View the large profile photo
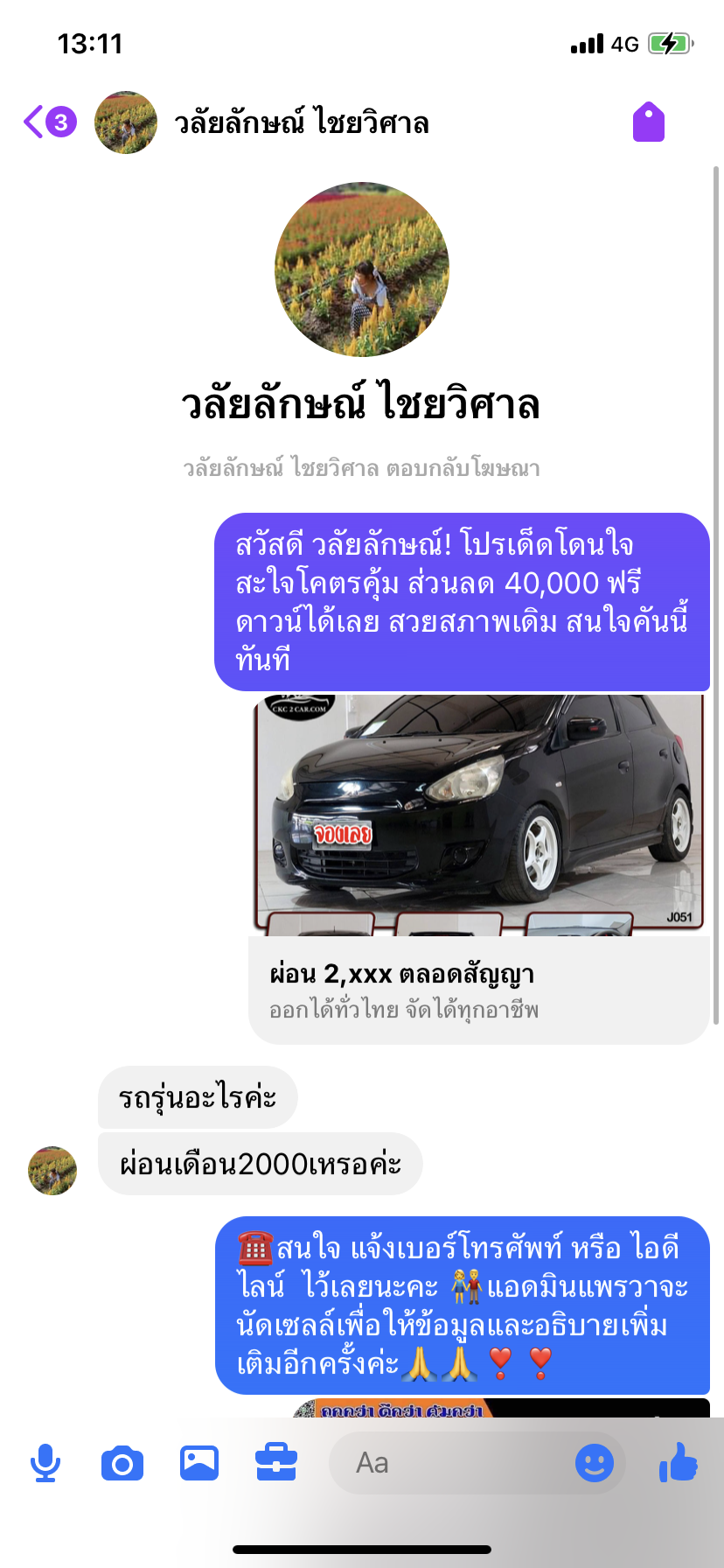 [x=362, y=269]
